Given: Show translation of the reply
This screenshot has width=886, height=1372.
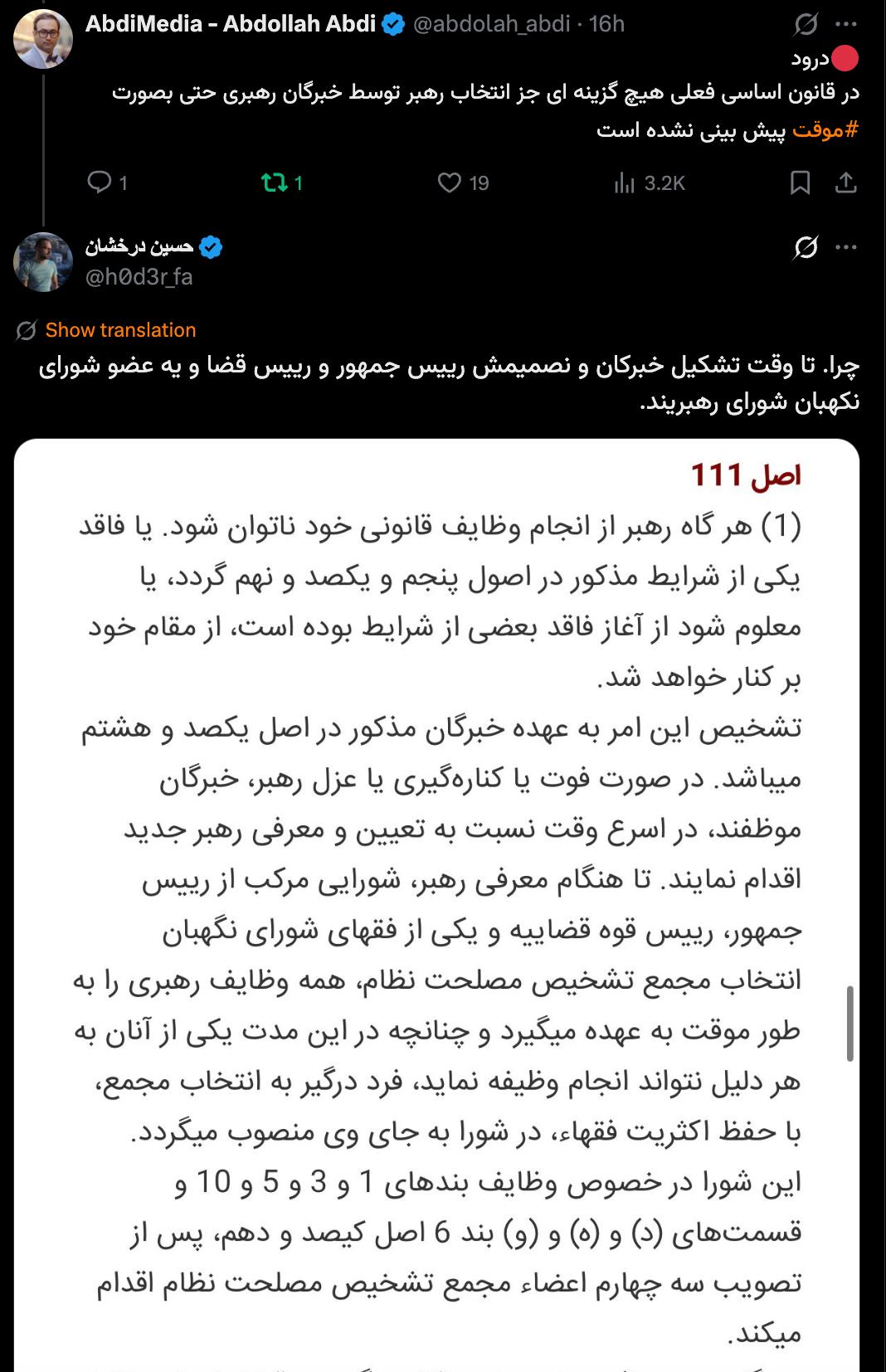Looking at the screenshot, I should click(120, 330).
